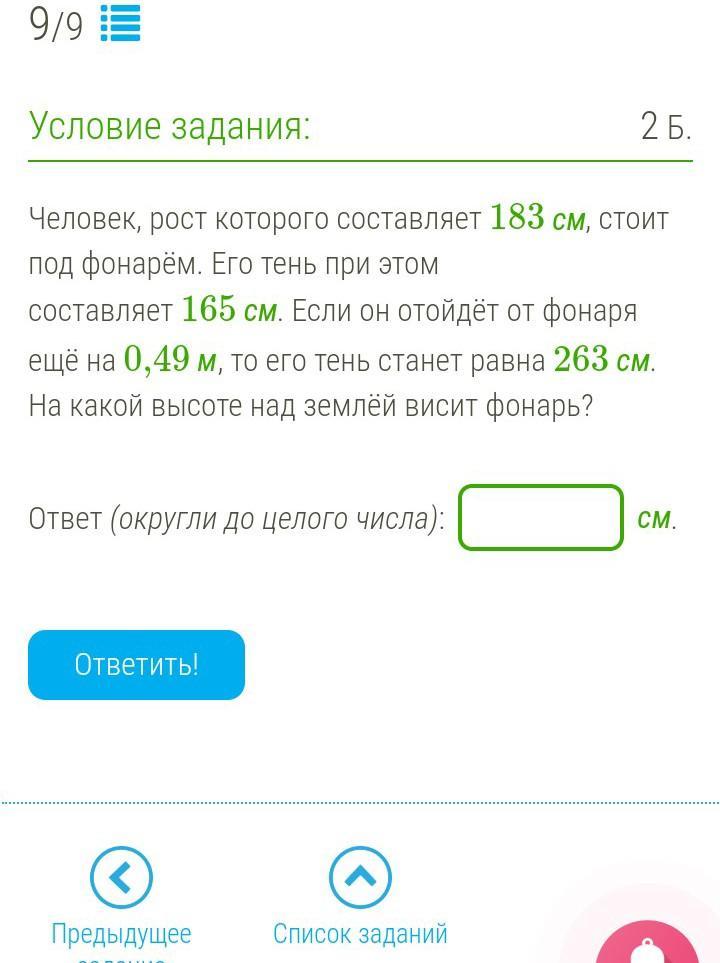Go to Предыдущее задание

[x=121, y=879]
